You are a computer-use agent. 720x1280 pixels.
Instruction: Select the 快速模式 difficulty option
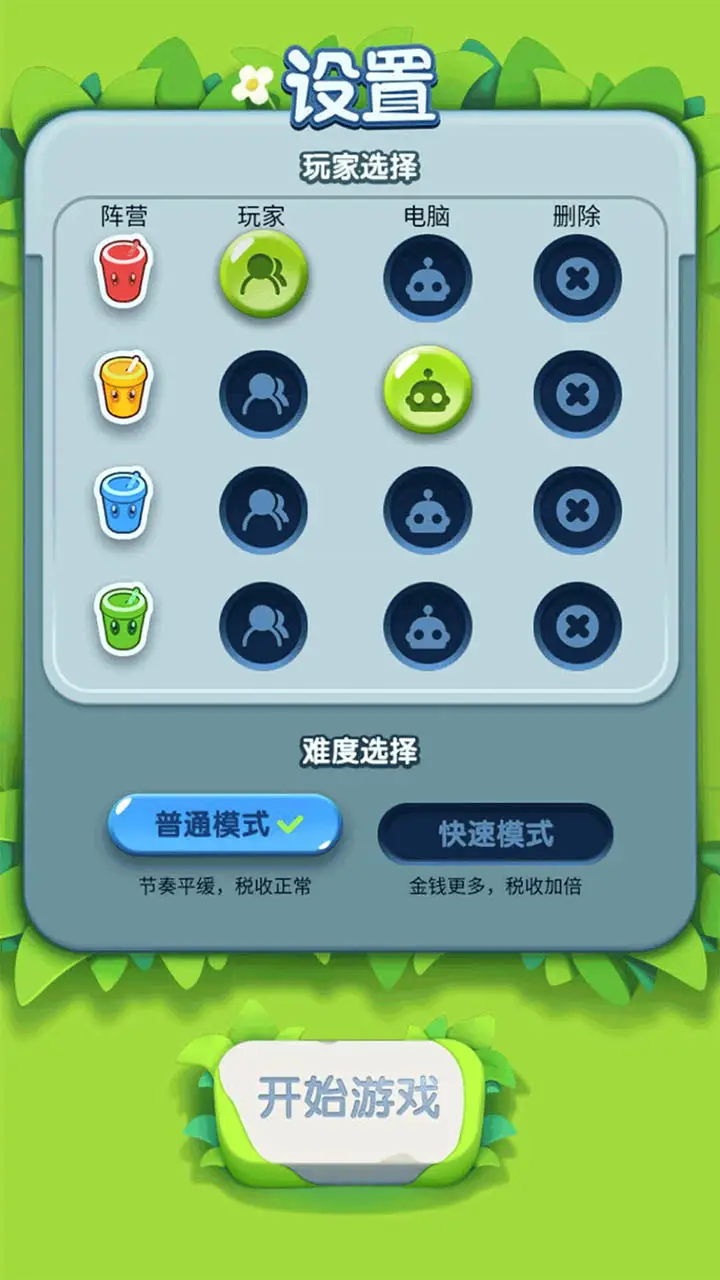tap(496, 833)
